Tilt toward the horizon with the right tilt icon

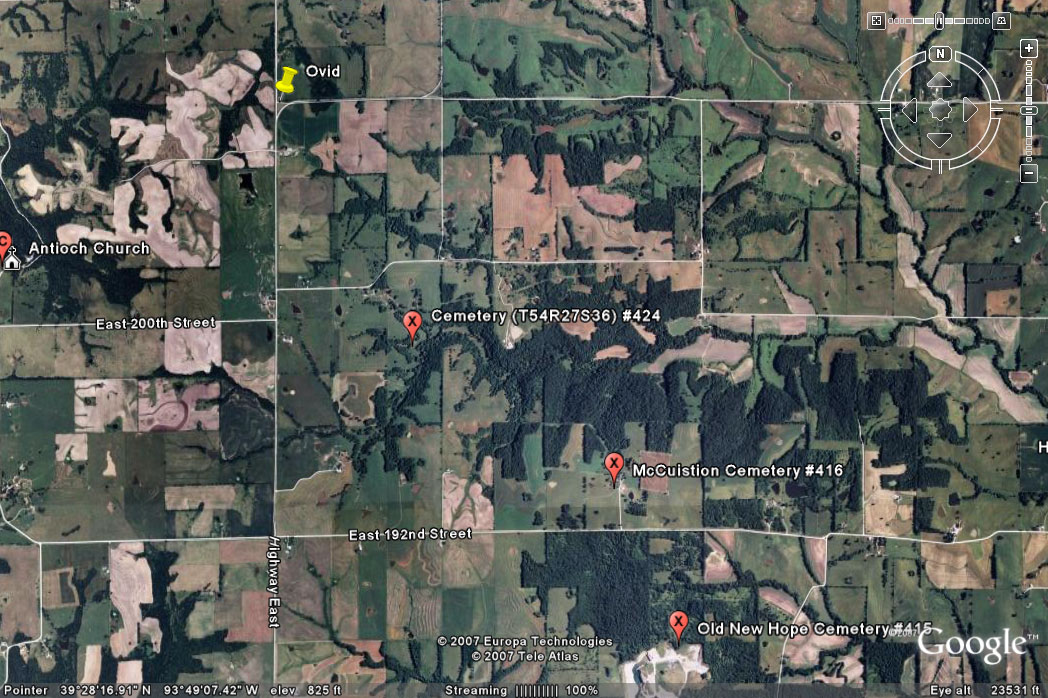1002,20
